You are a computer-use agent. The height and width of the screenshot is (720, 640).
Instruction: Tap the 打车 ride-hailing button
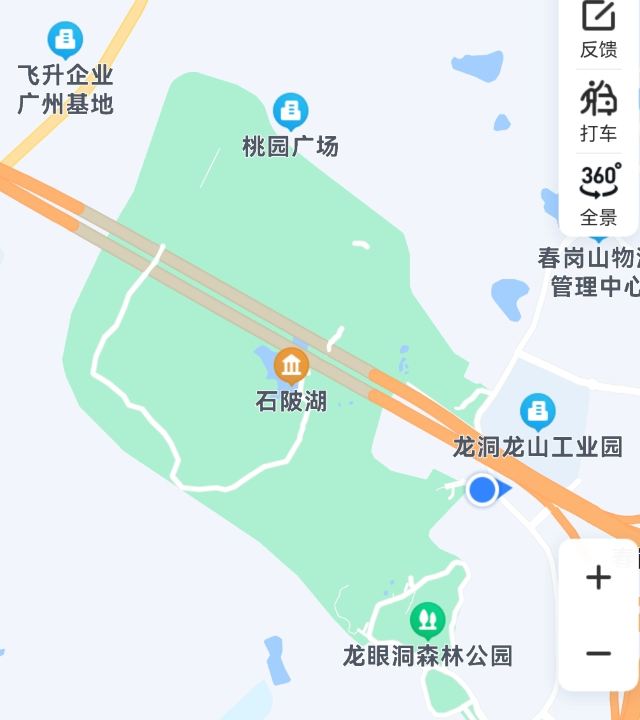[x=598, y=112]
